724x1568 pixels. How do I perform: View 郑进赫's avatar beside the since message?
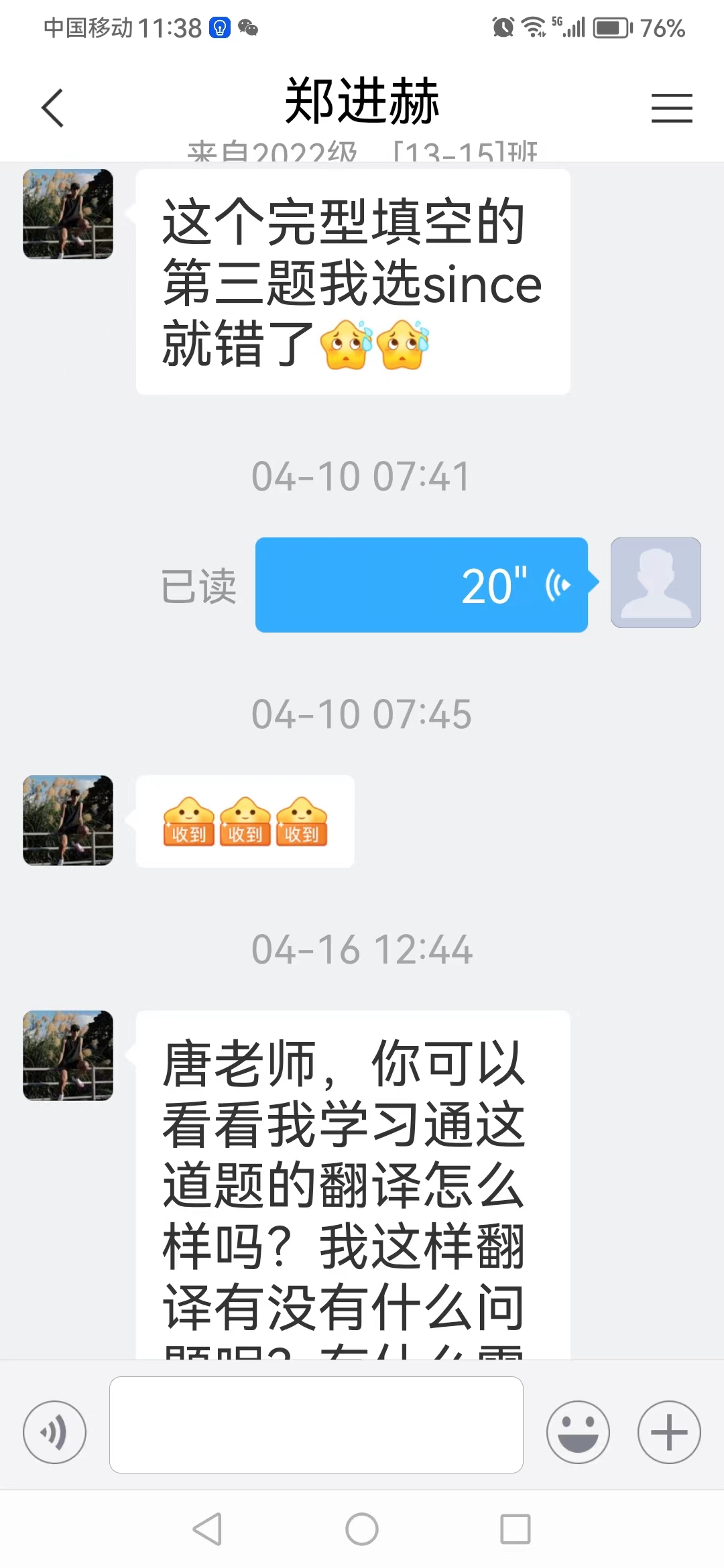(68, 214)
